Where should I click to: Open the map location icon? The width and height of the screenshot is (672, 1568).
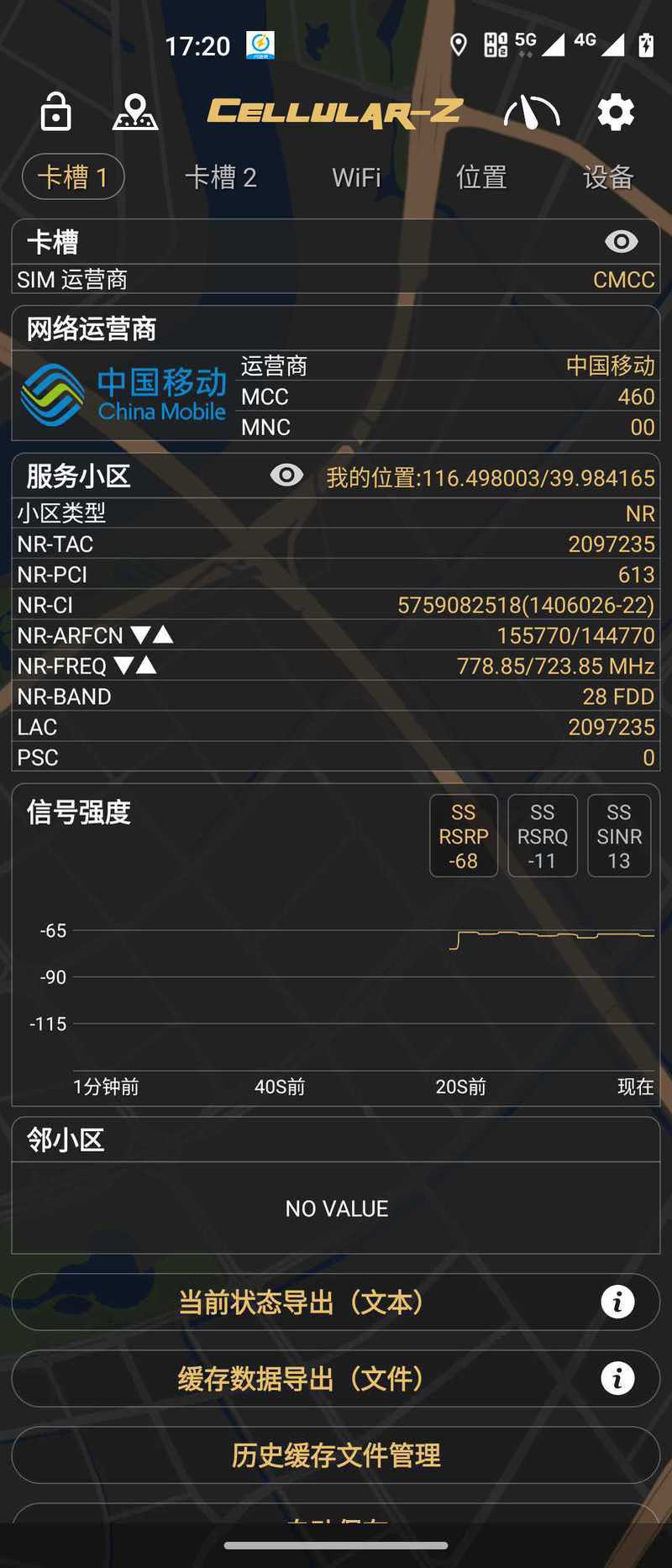[135, 112]
